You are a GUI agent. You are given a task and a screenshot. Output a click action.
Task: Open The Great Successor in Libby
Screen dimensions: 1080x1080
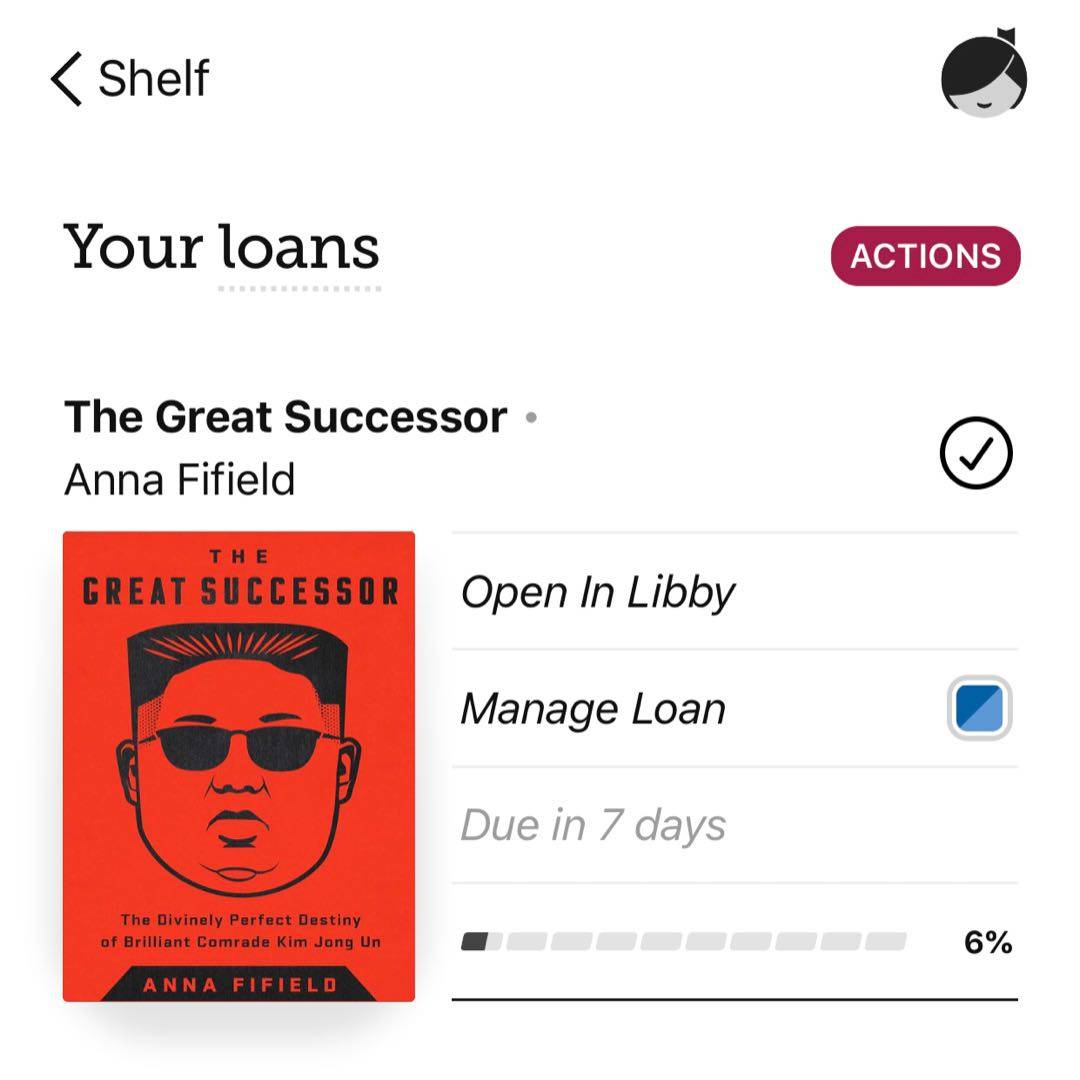tap(598, 592)
